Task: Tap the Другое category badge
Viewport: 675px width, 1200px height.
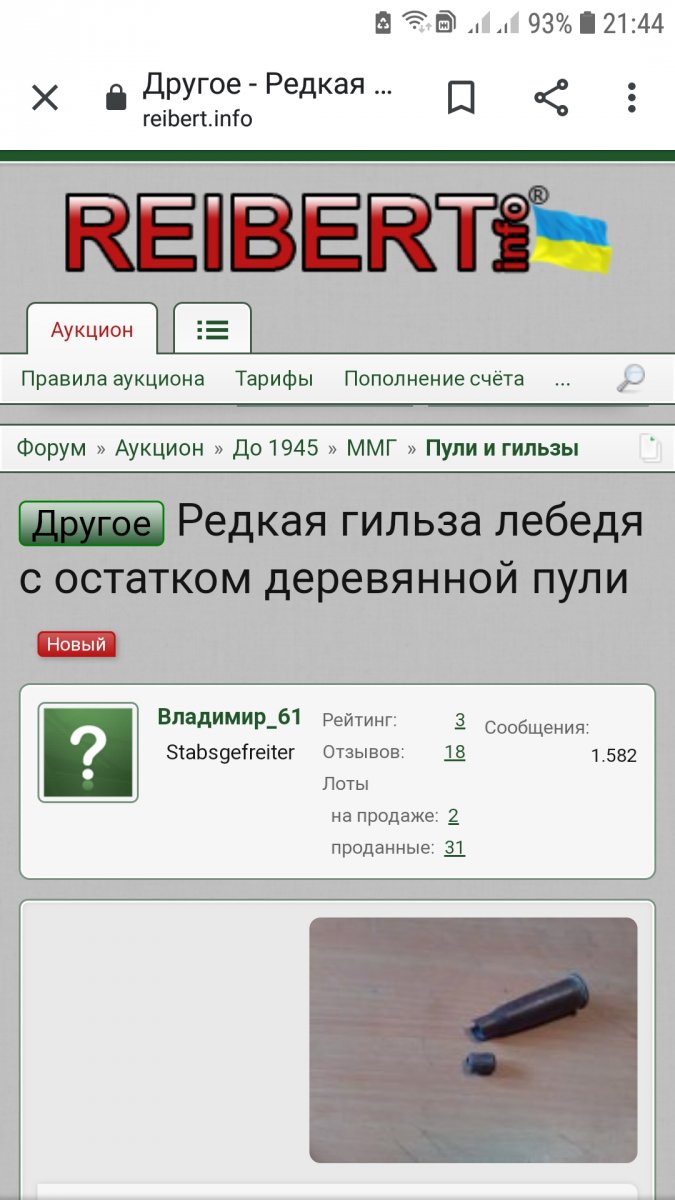Action: [x=91, y=523]
